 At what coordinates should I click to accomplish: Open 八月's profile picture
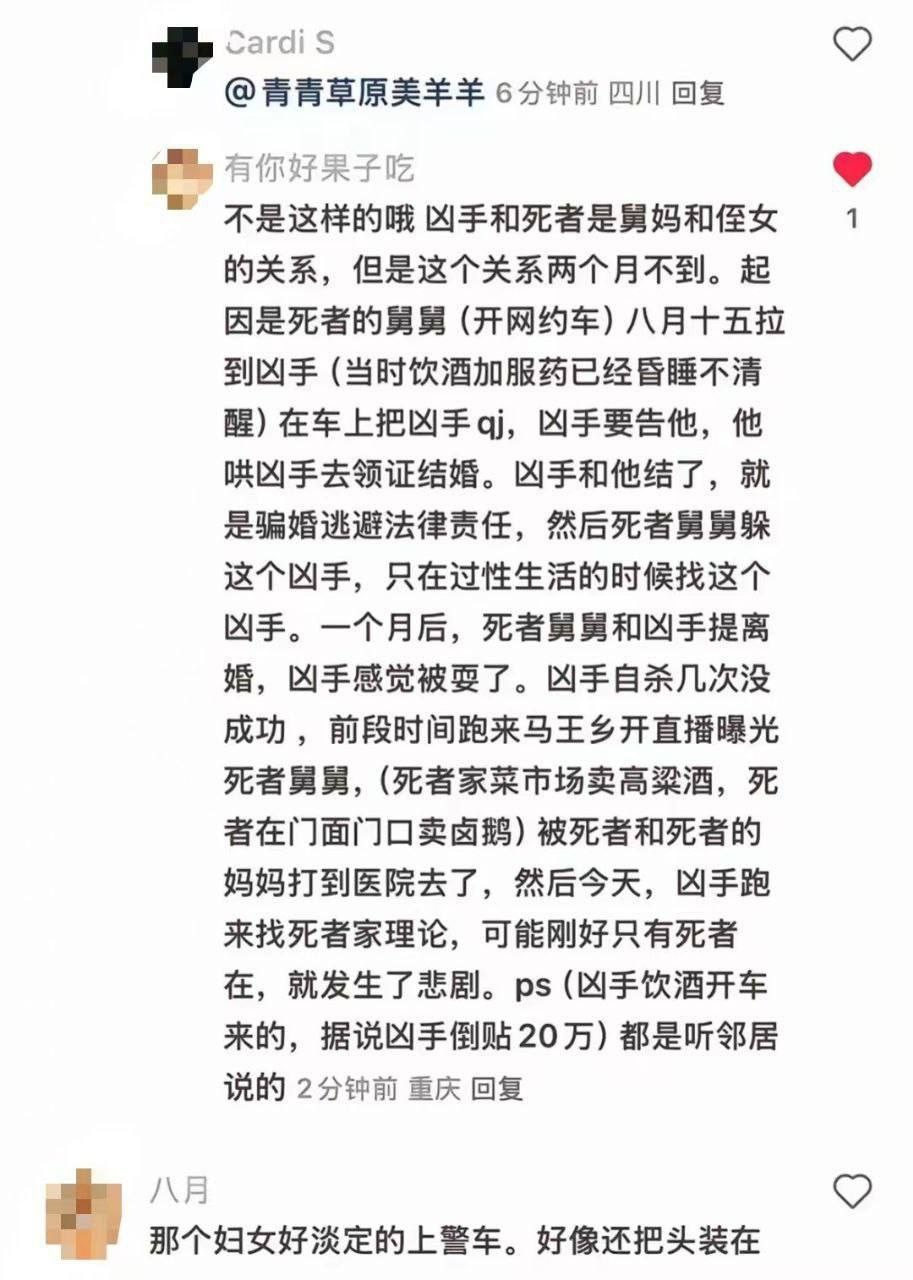pyautogui.click(x=85, y=1213)
